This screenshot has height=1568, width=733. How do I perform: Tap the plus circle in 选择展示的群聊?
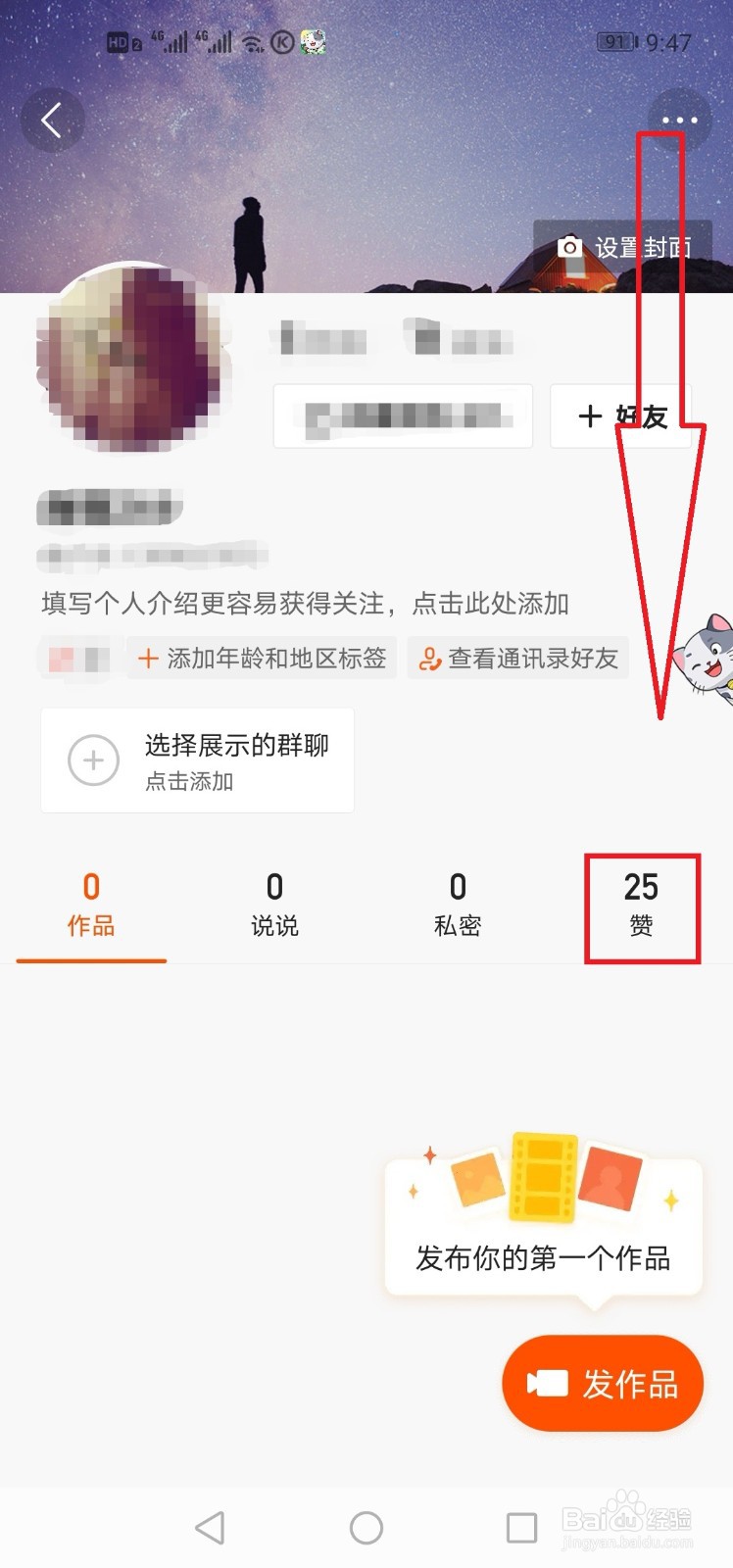click(92, 760)
